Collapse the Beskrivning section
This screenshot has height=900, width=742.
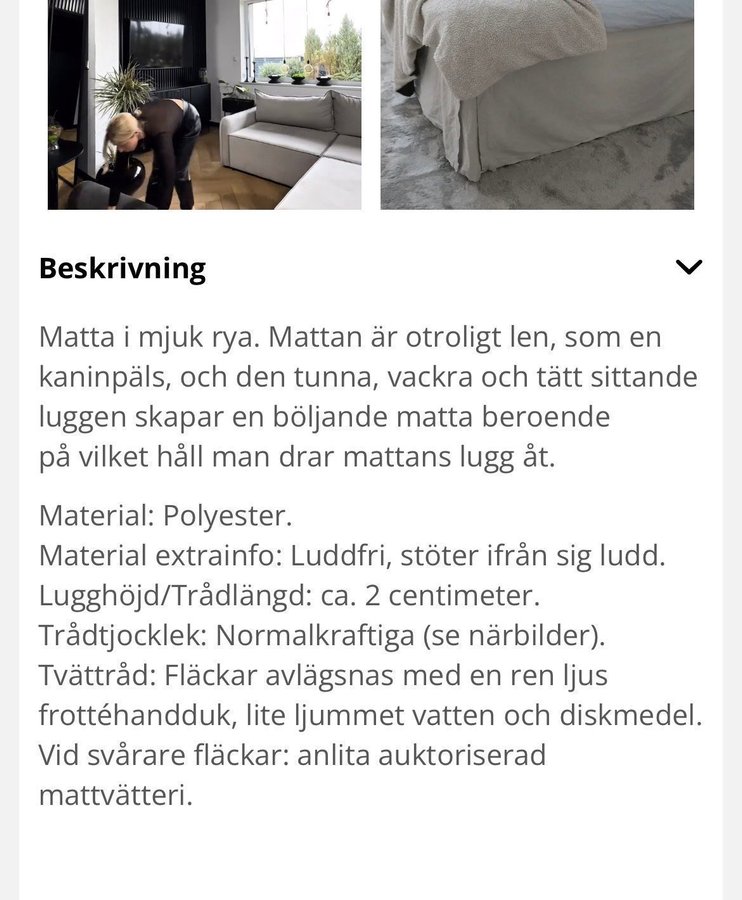pyautogui.click(x=688, y=267)
